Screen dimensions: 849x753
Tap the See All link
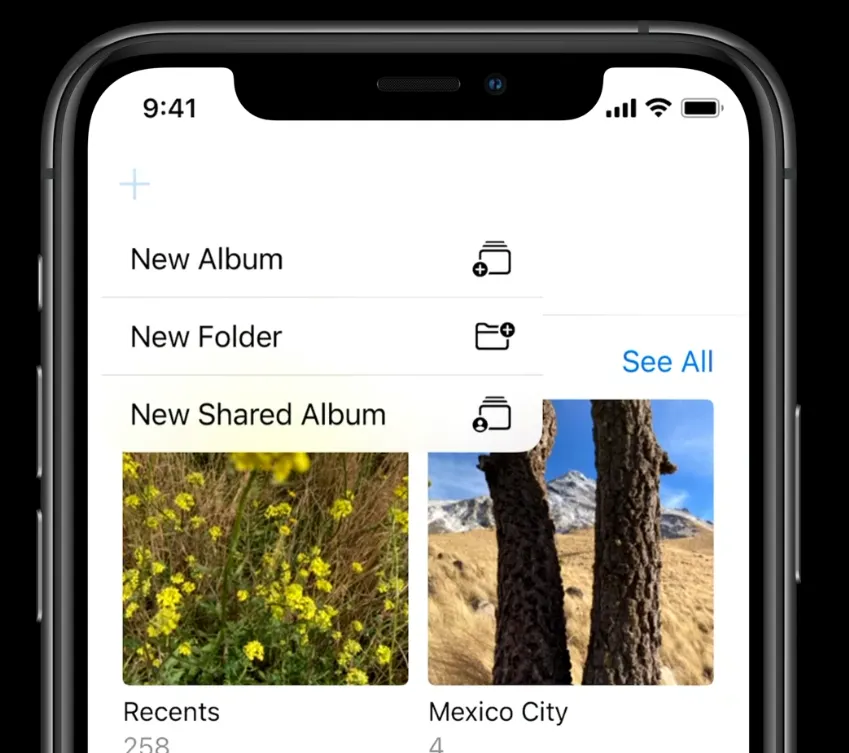[x=667, y=361]
